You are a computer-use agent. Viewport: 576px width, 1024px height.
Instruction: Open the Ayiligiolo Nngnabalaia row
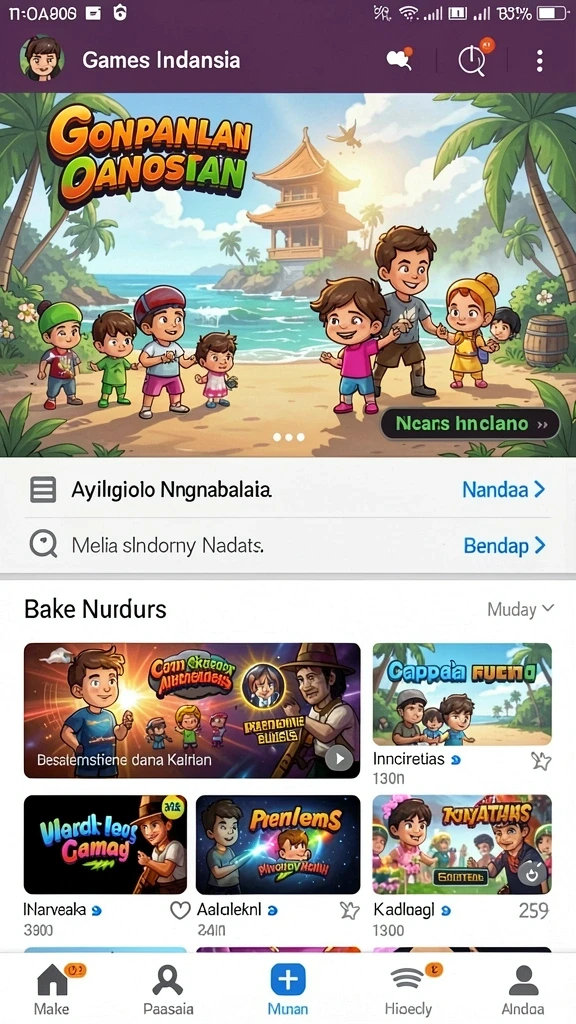[288, 489]
